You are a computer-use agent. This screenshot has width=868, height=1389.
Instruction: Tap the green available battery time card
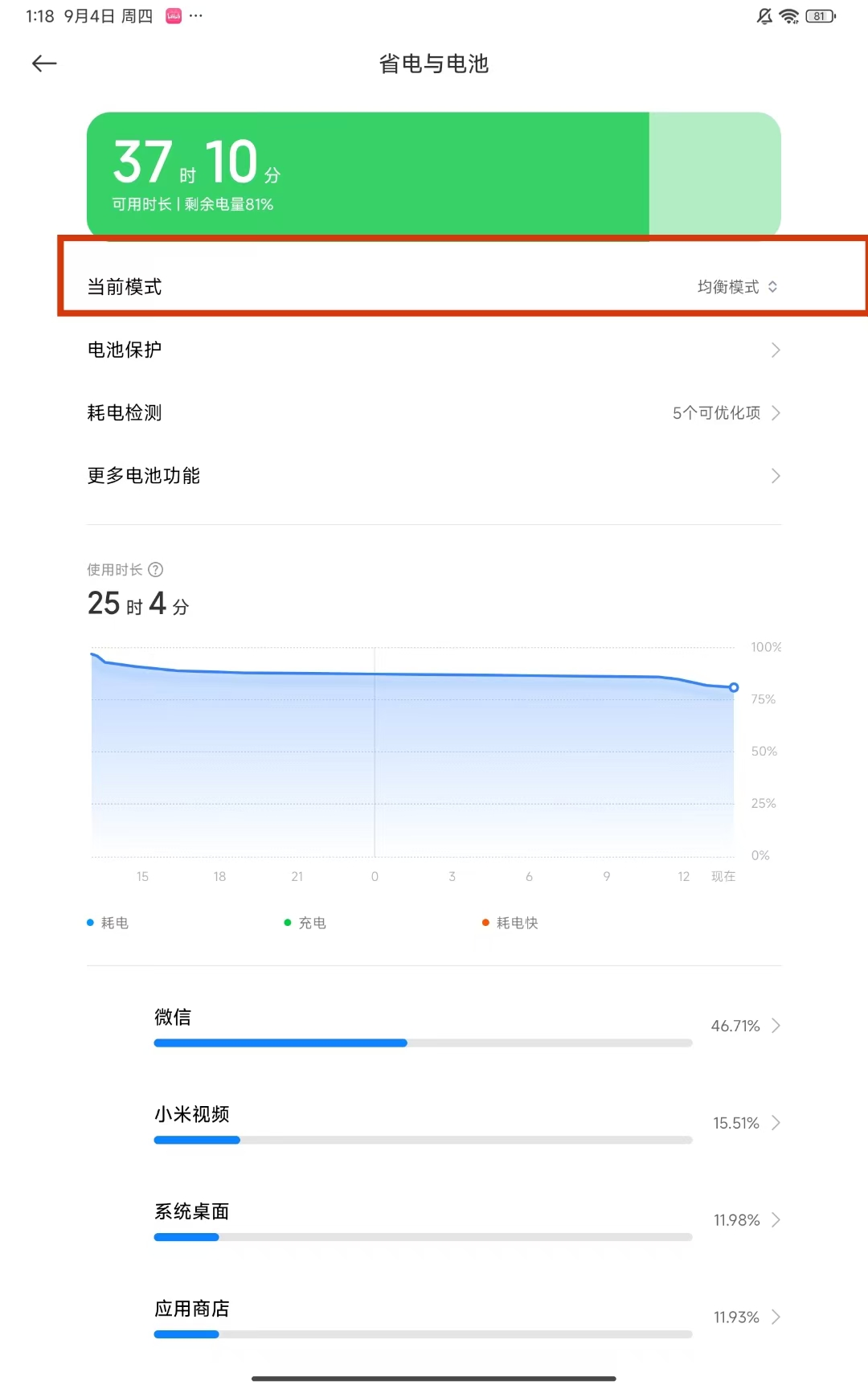pyautogui.click(x=434, y=174)
